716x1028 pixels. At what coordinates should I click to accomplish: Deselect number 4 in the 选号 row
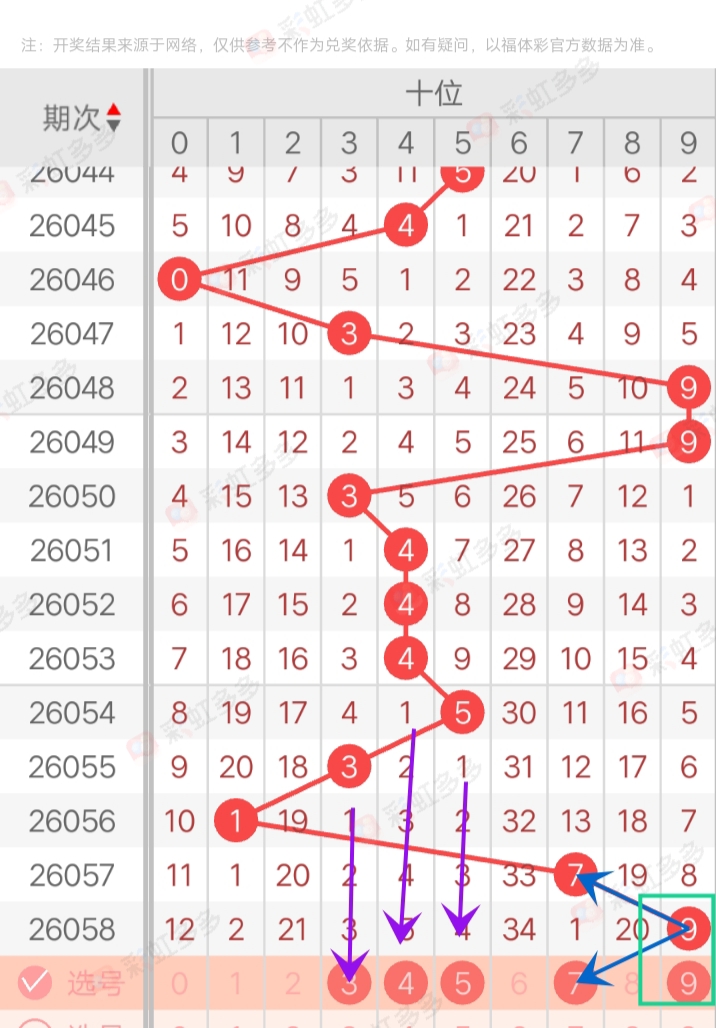click(x=405, y=984)
